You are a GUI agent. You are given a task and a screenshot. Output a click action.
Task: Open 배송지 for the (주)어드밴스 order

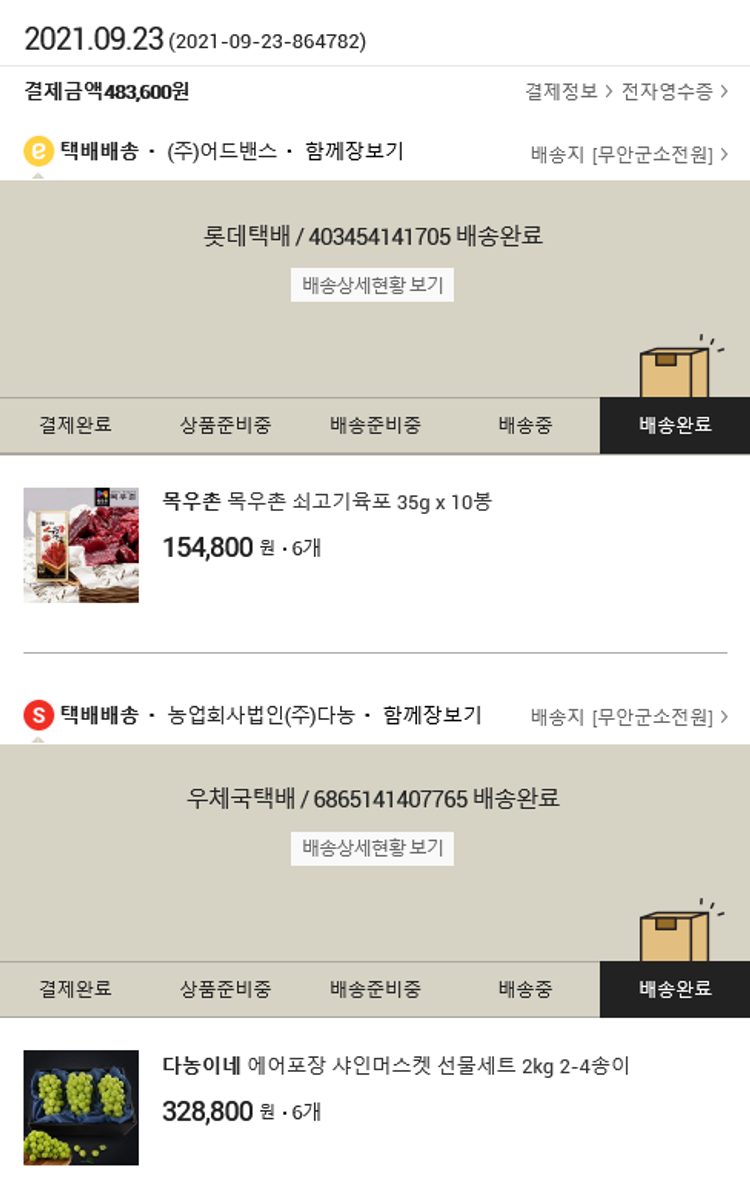628,155
